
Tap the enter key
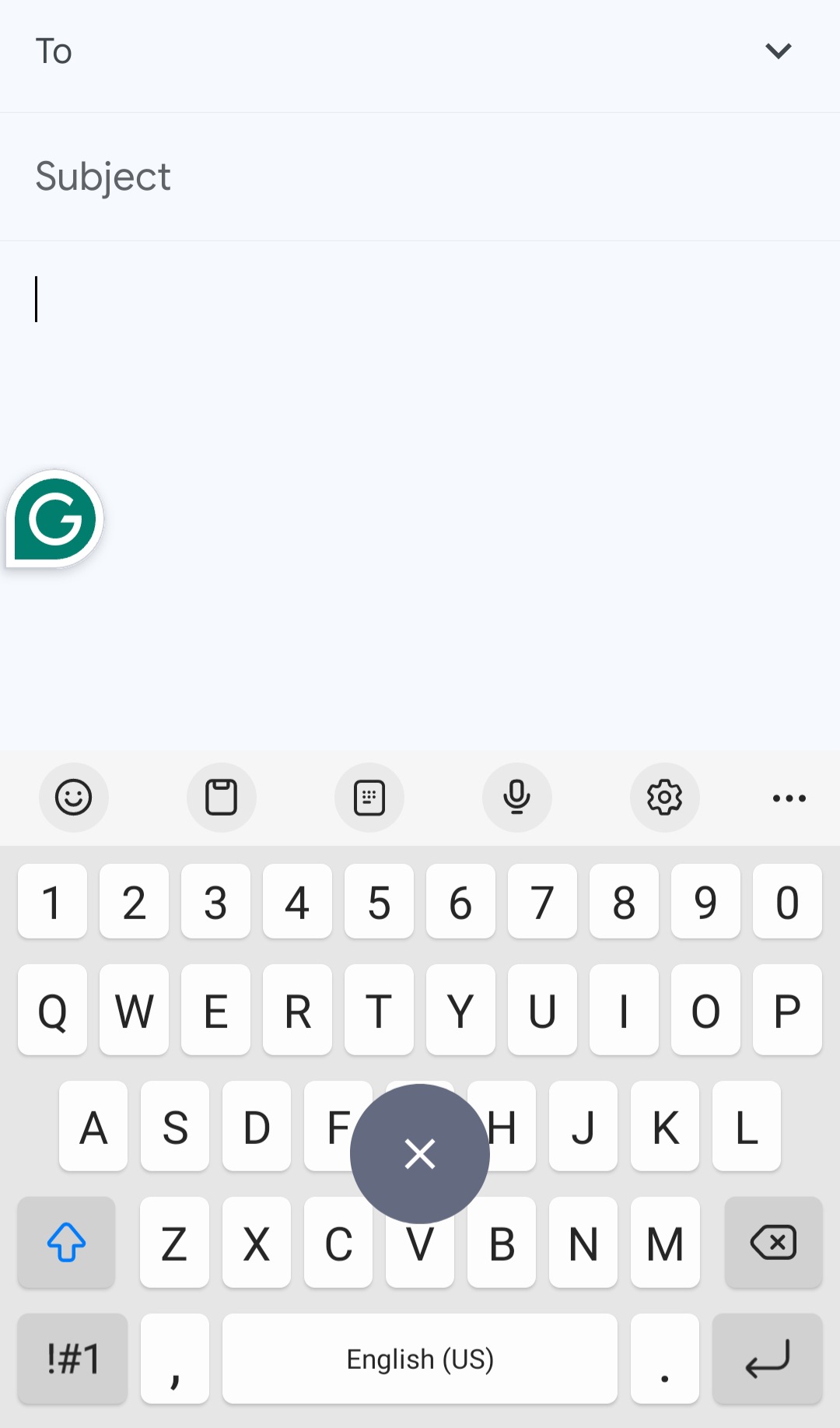[767, 1359]
